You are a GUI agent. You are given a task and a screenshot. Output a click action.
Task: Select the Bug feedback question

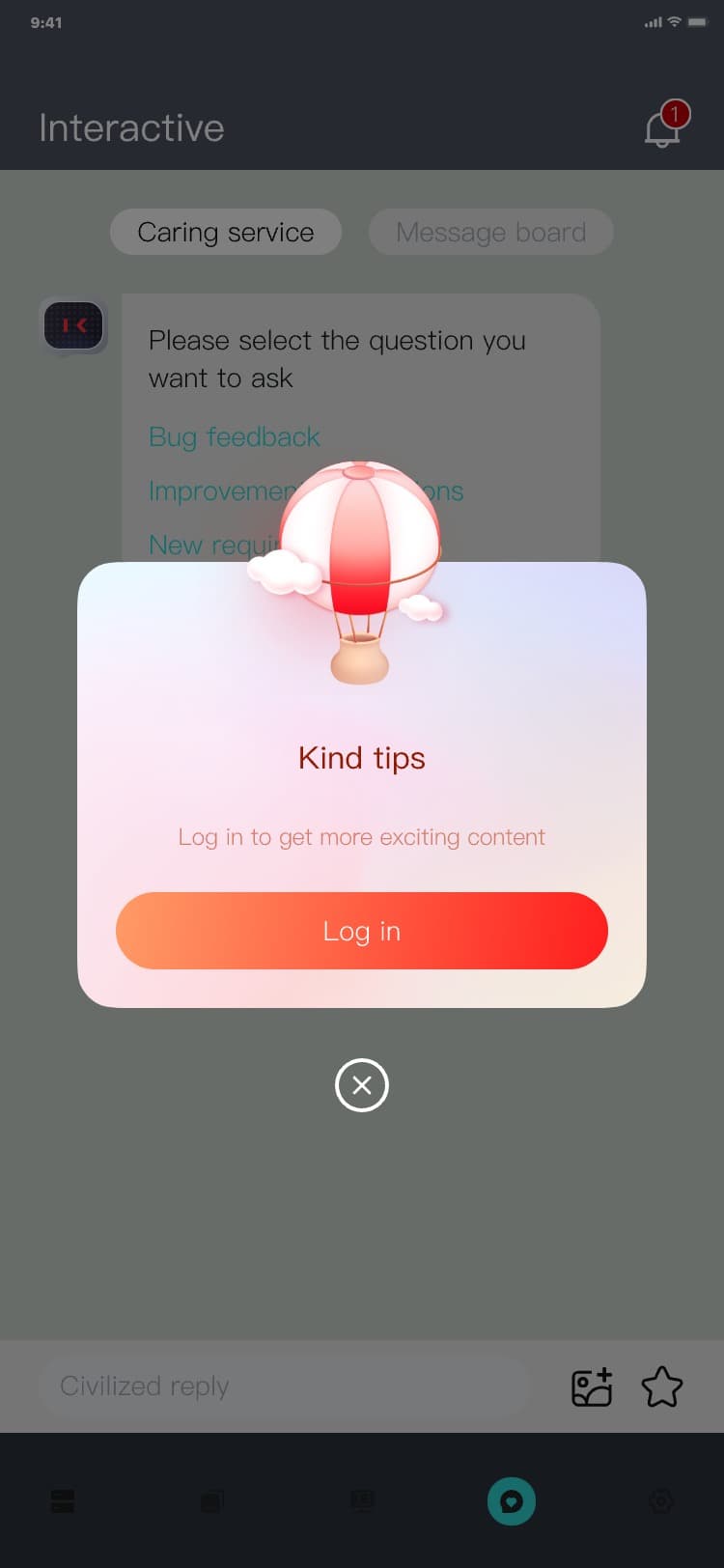click(234, 437)
